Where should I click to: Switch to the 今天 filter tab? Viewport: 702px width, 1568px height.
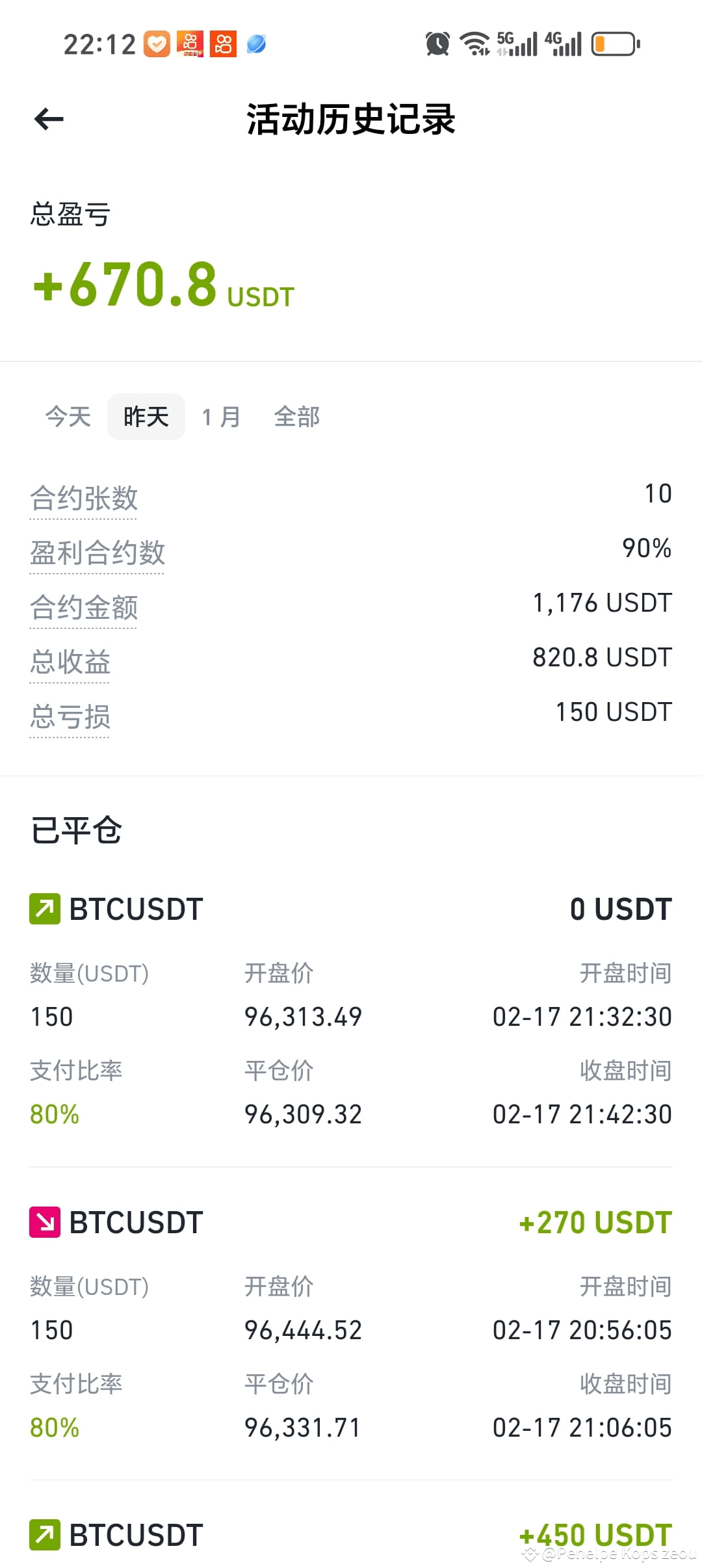pyautogui.click(x=68, y=417)
